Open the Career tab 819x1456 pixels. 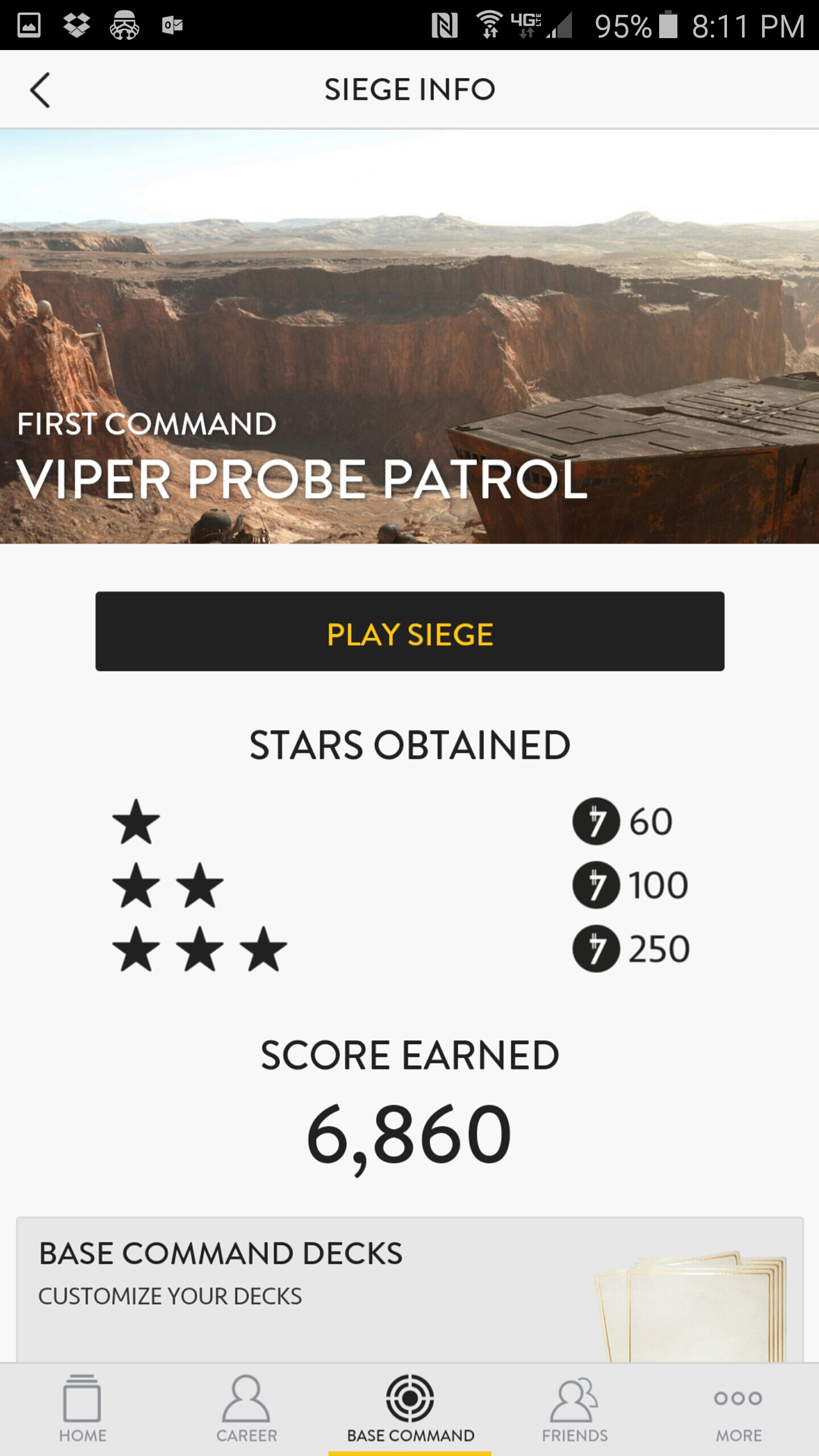tap(246, 1409)
